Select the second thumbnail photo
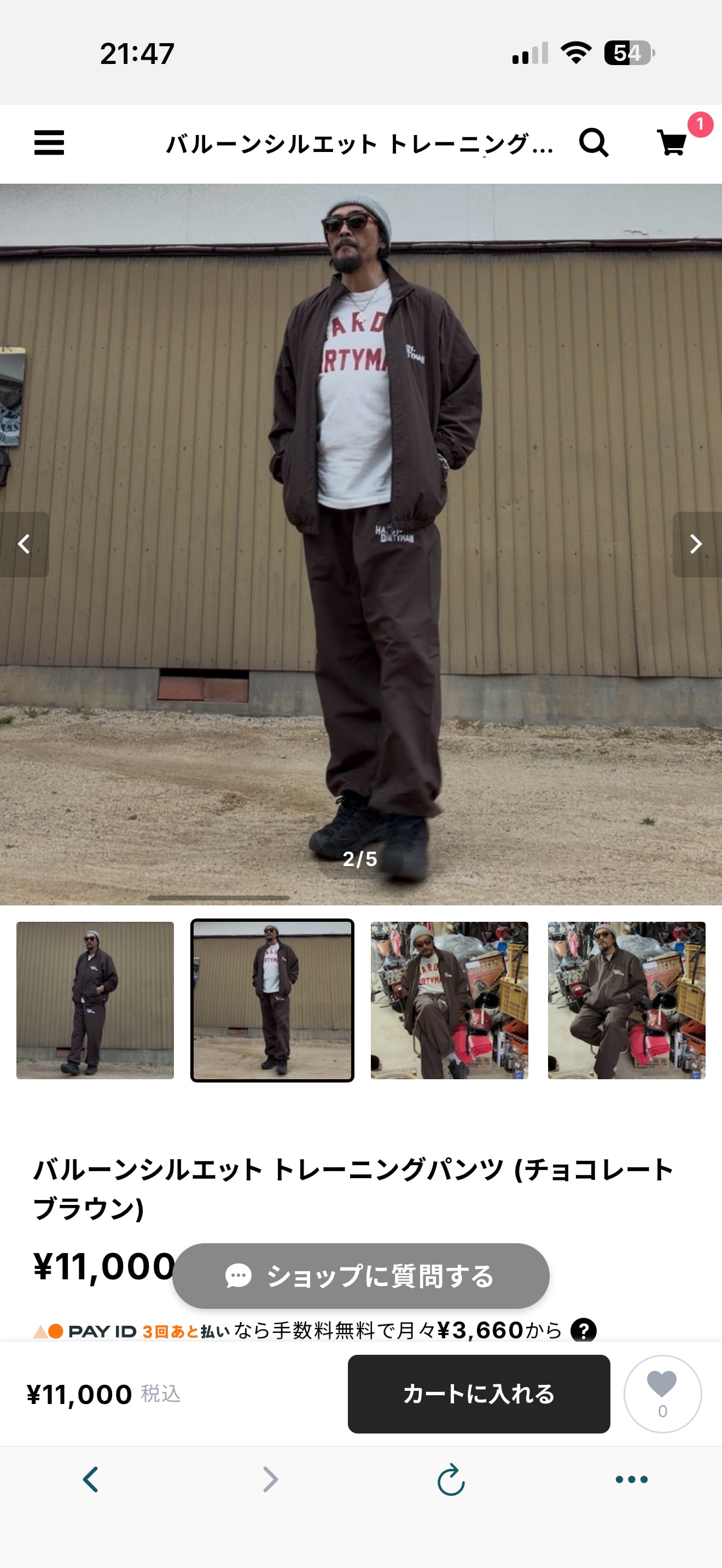The width and height of the screenshot is (722, 1568). (272, 1000)
